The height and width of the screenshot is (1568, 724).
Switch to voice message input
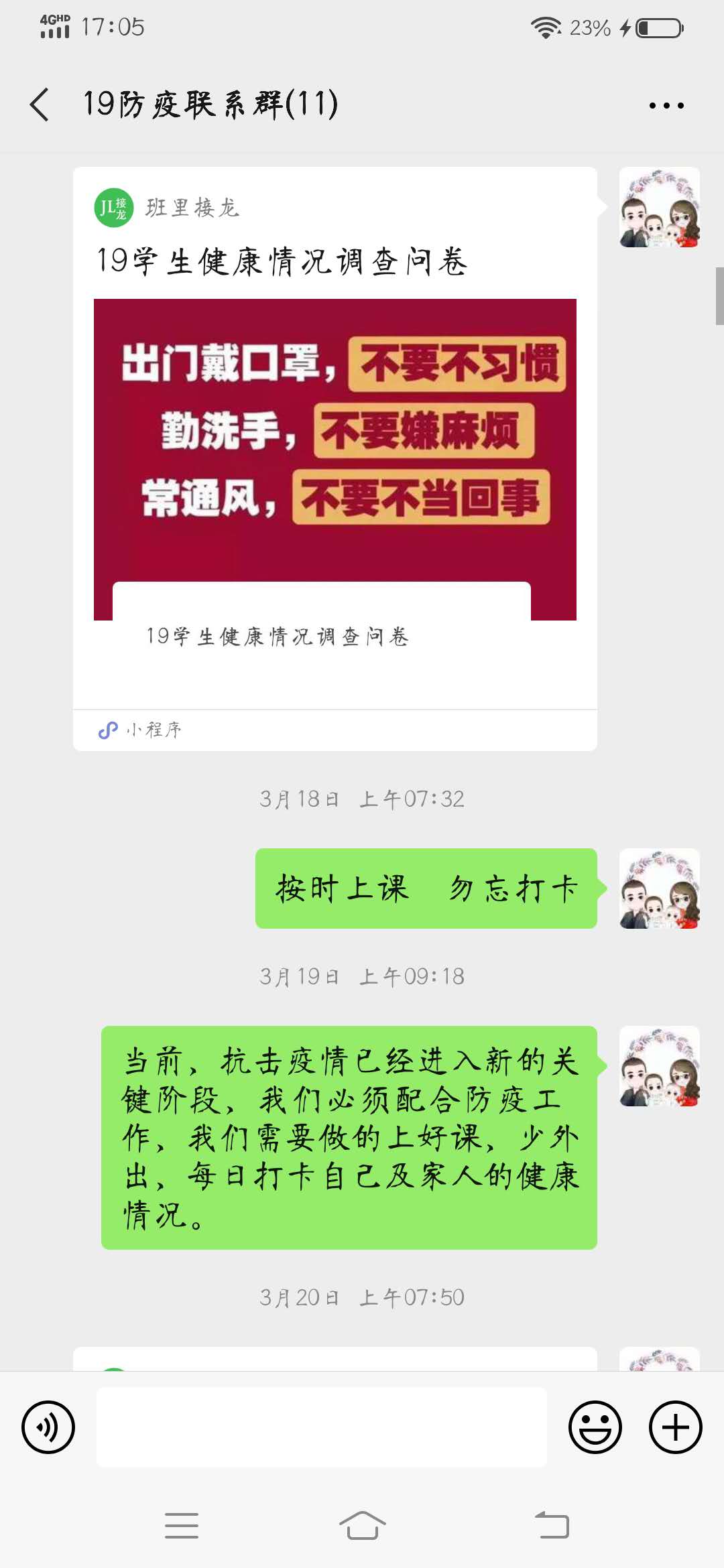[x=48, y=1427]
